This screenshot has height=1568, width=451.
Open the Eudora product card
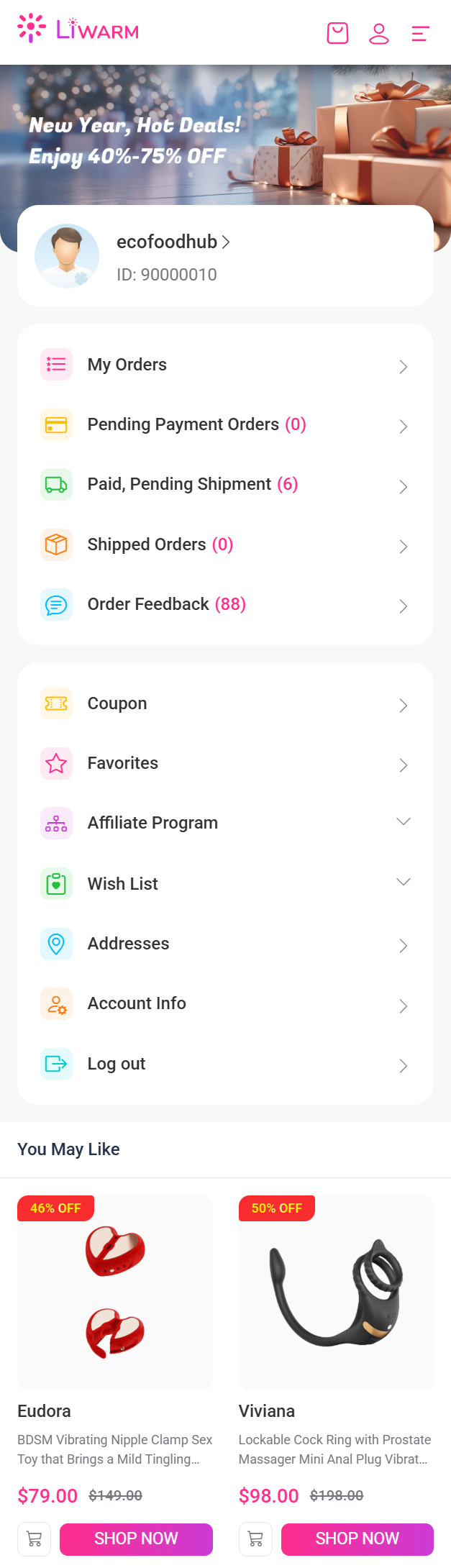(x=115, y=1293)
